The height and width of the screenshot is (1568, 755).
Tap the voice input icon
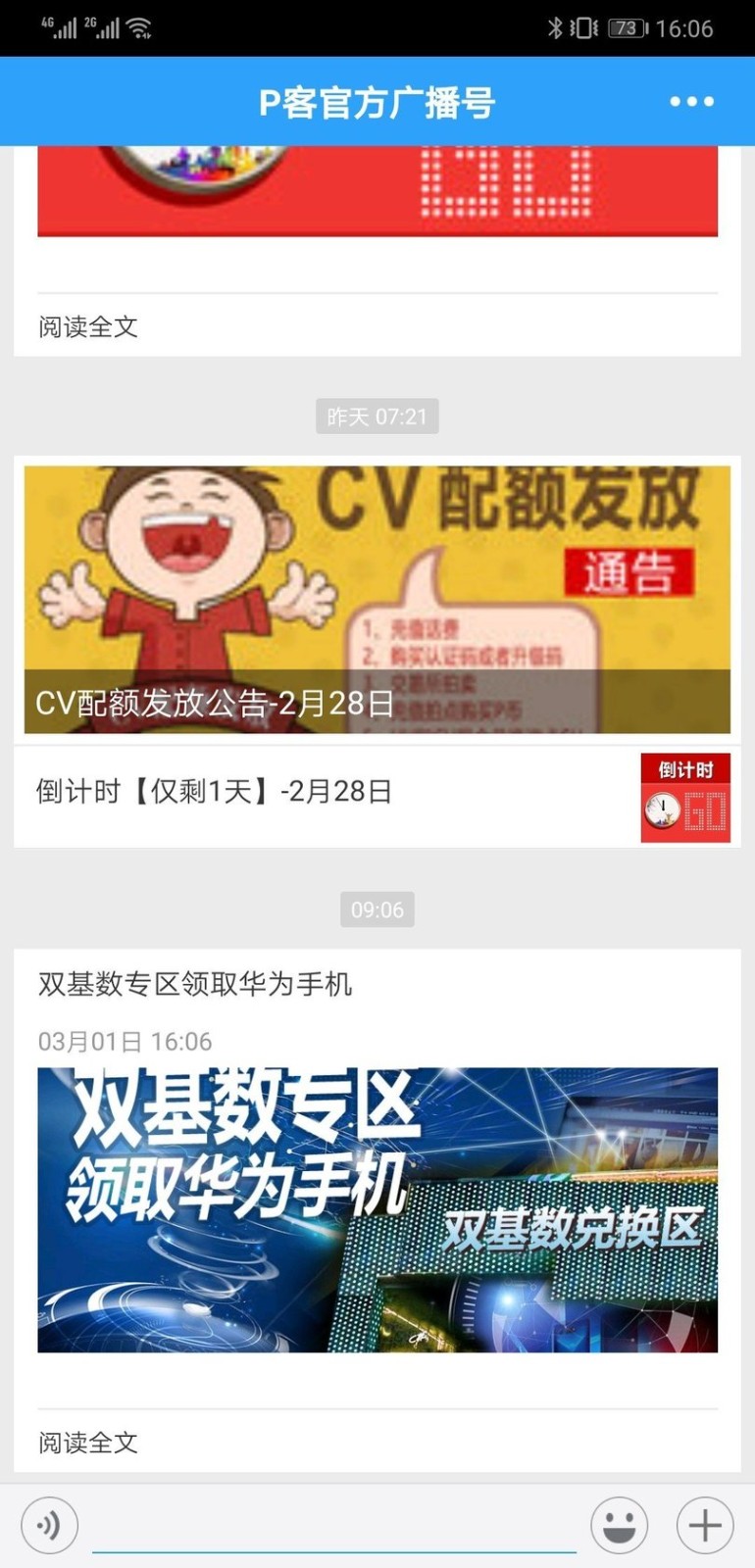pyautogui.click(x=47, y=1525)
